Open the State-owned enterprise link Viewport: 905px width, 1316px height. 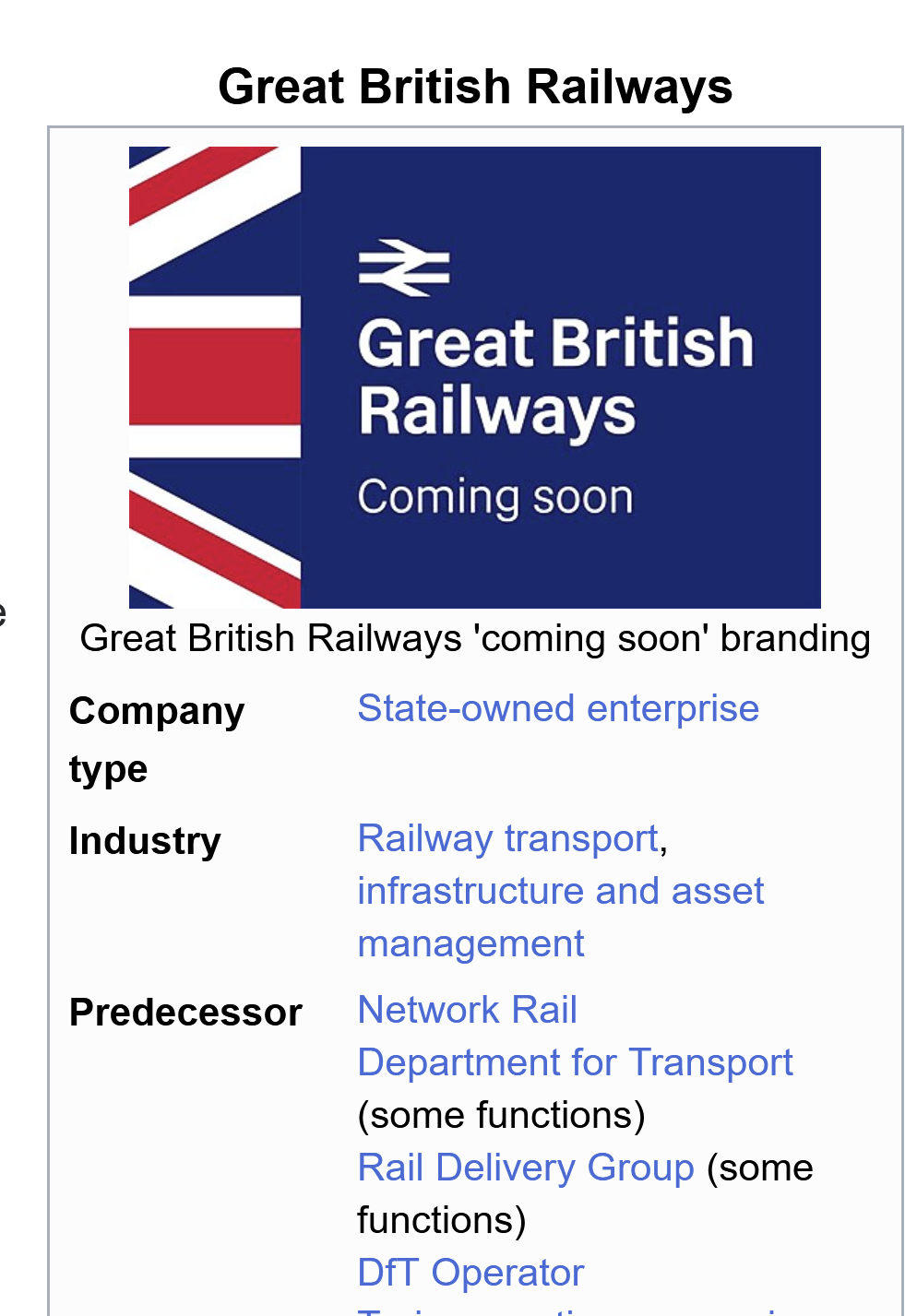[x=557, y=709]
